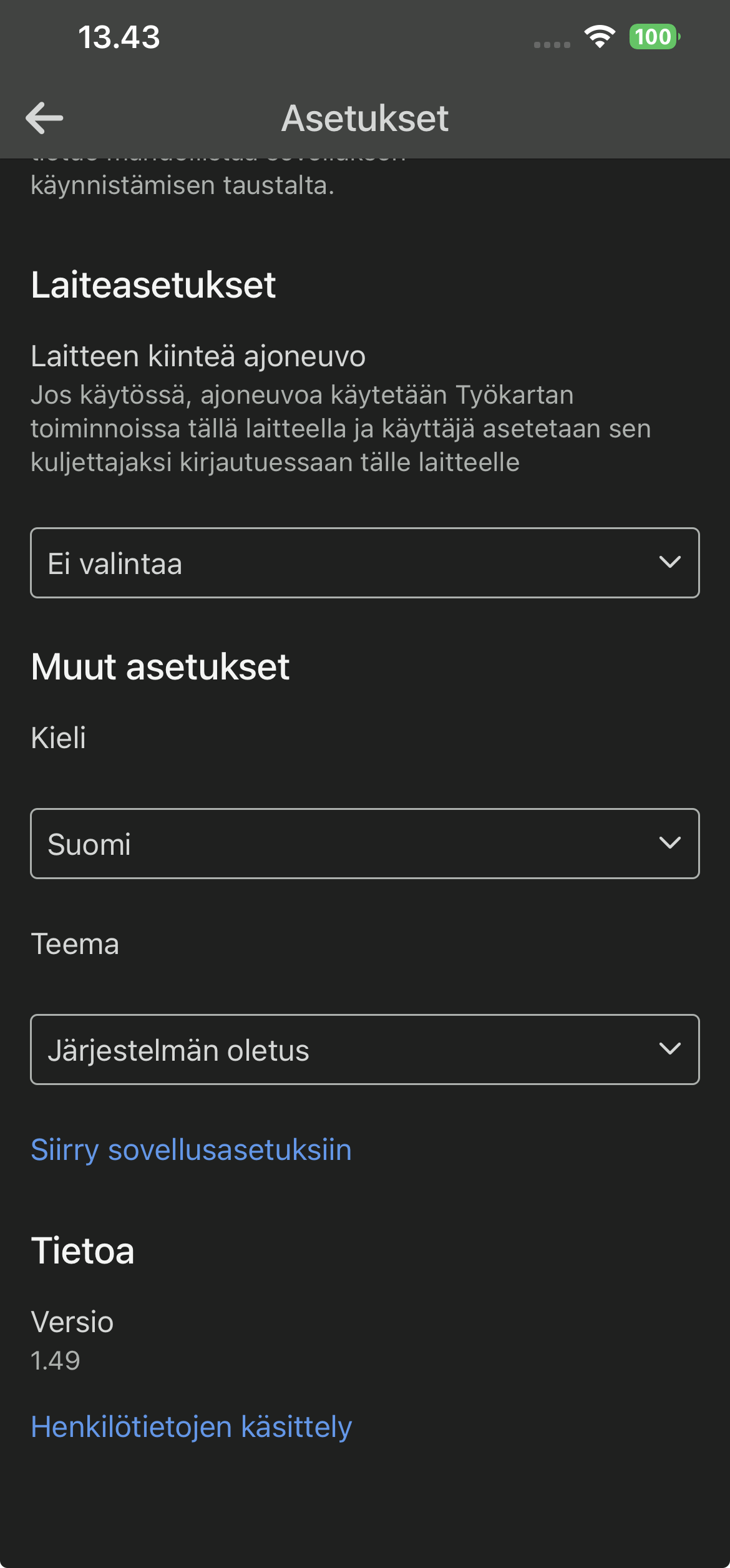Expand the Kieli dropdown showing Suomi
730x1568 pixels.
364,844
